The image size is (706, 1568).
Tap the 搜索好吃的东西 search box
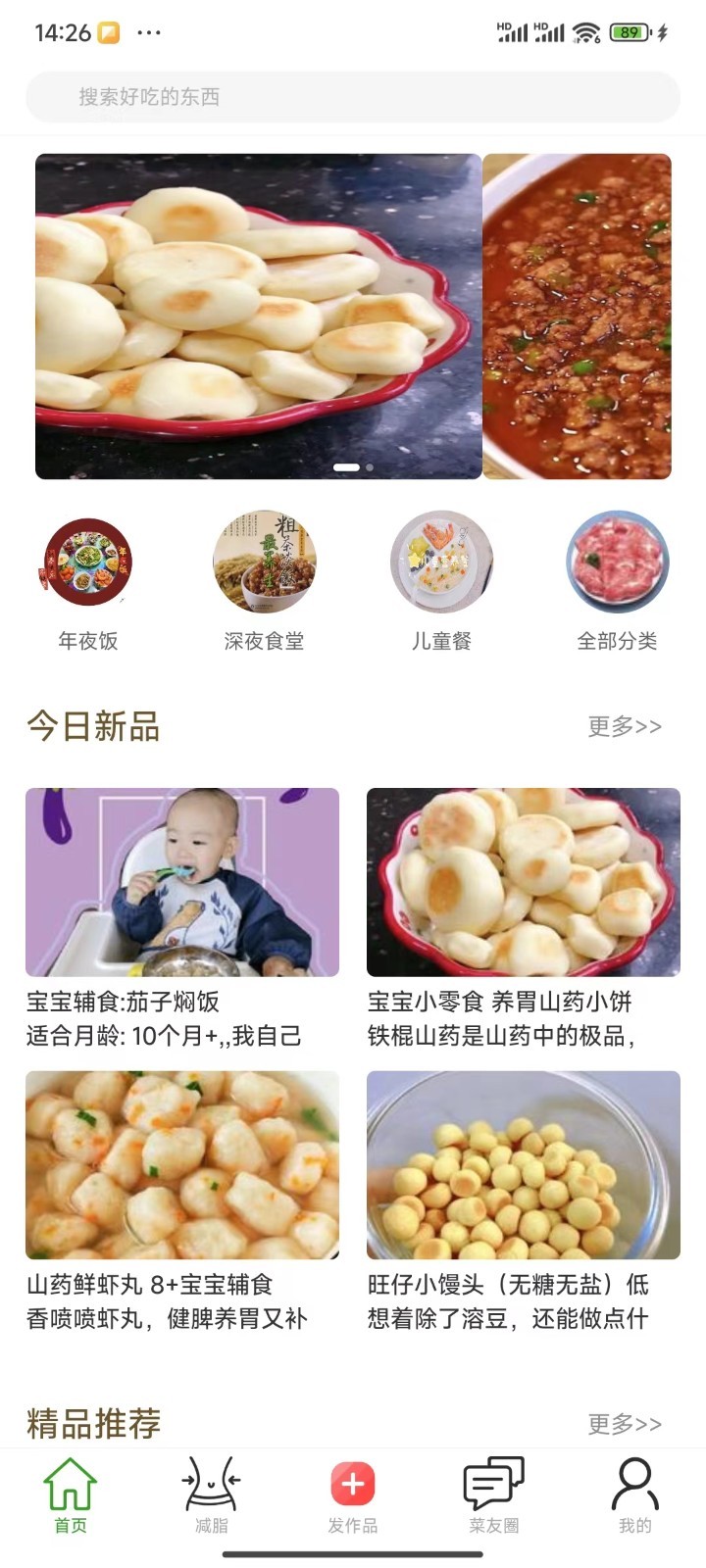(353, 97)
